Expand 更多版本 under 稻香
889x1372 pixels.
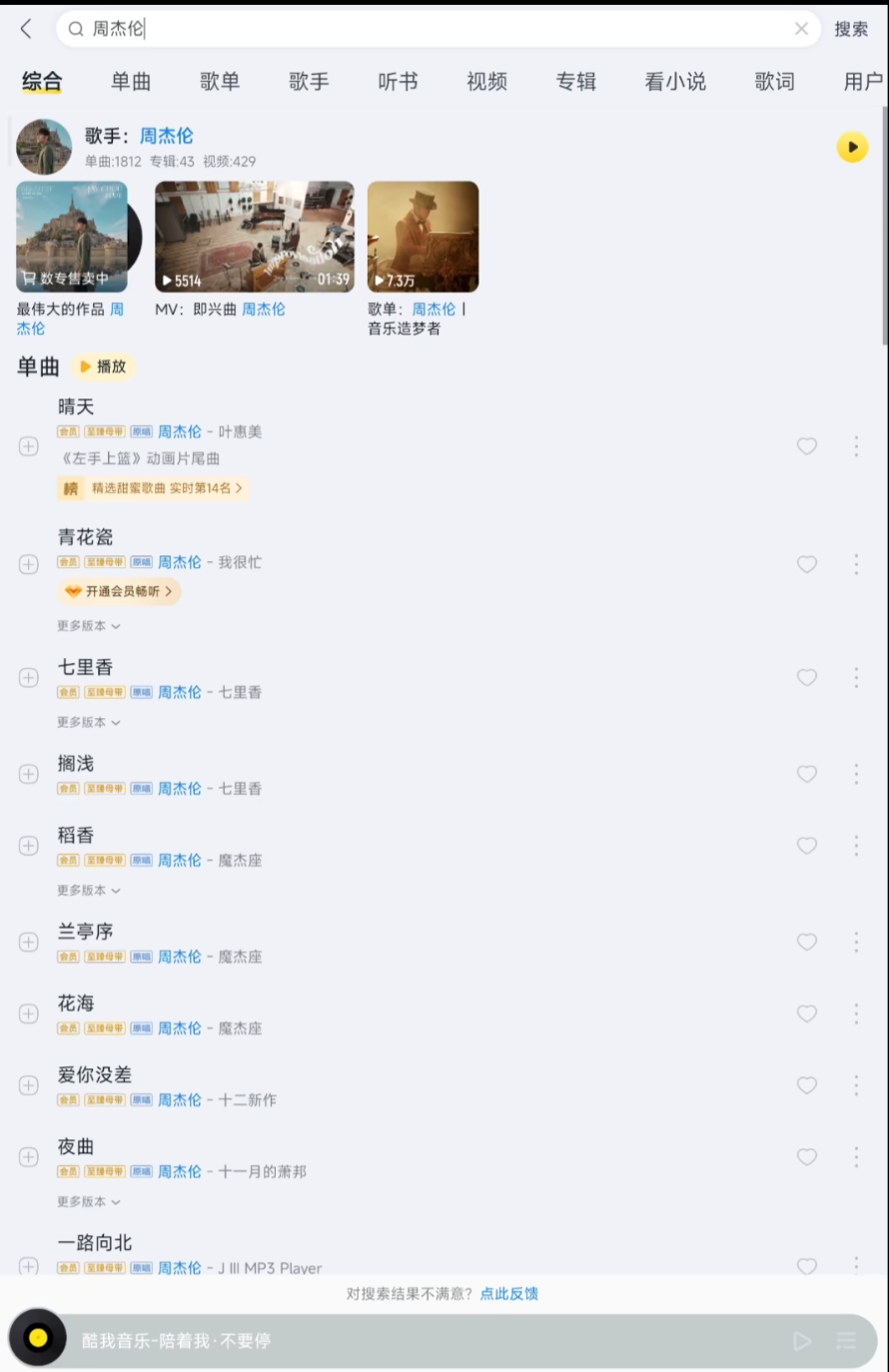point(88,891)
